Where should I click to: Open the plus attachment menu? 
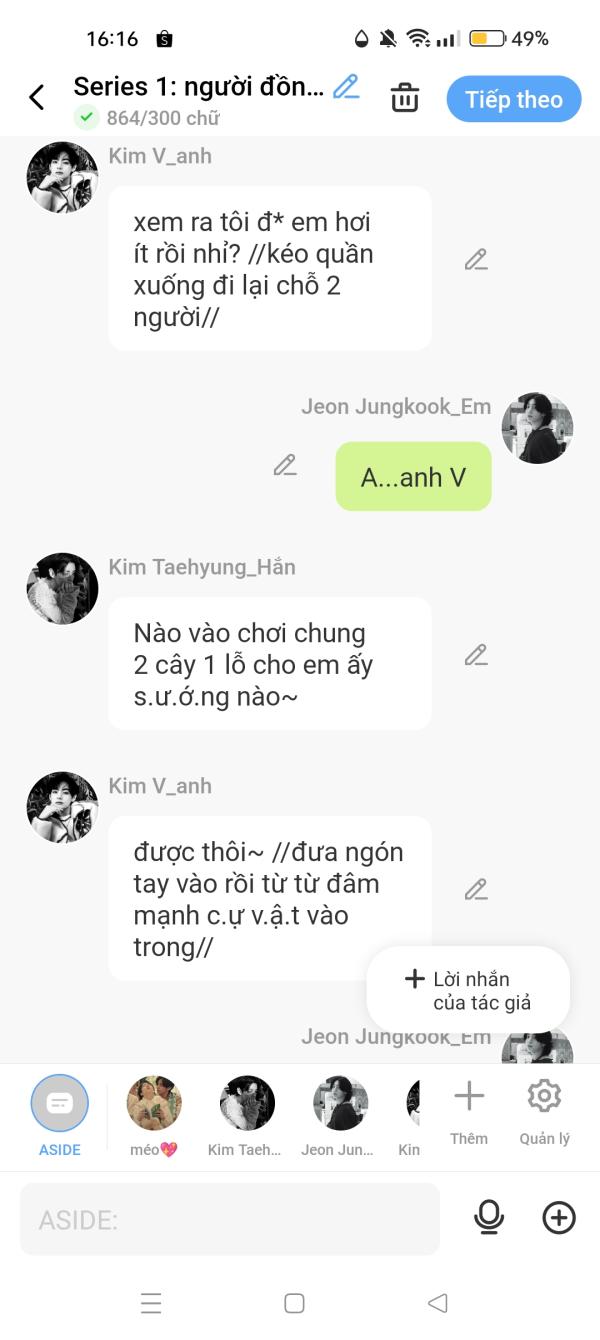(558, 1217)
